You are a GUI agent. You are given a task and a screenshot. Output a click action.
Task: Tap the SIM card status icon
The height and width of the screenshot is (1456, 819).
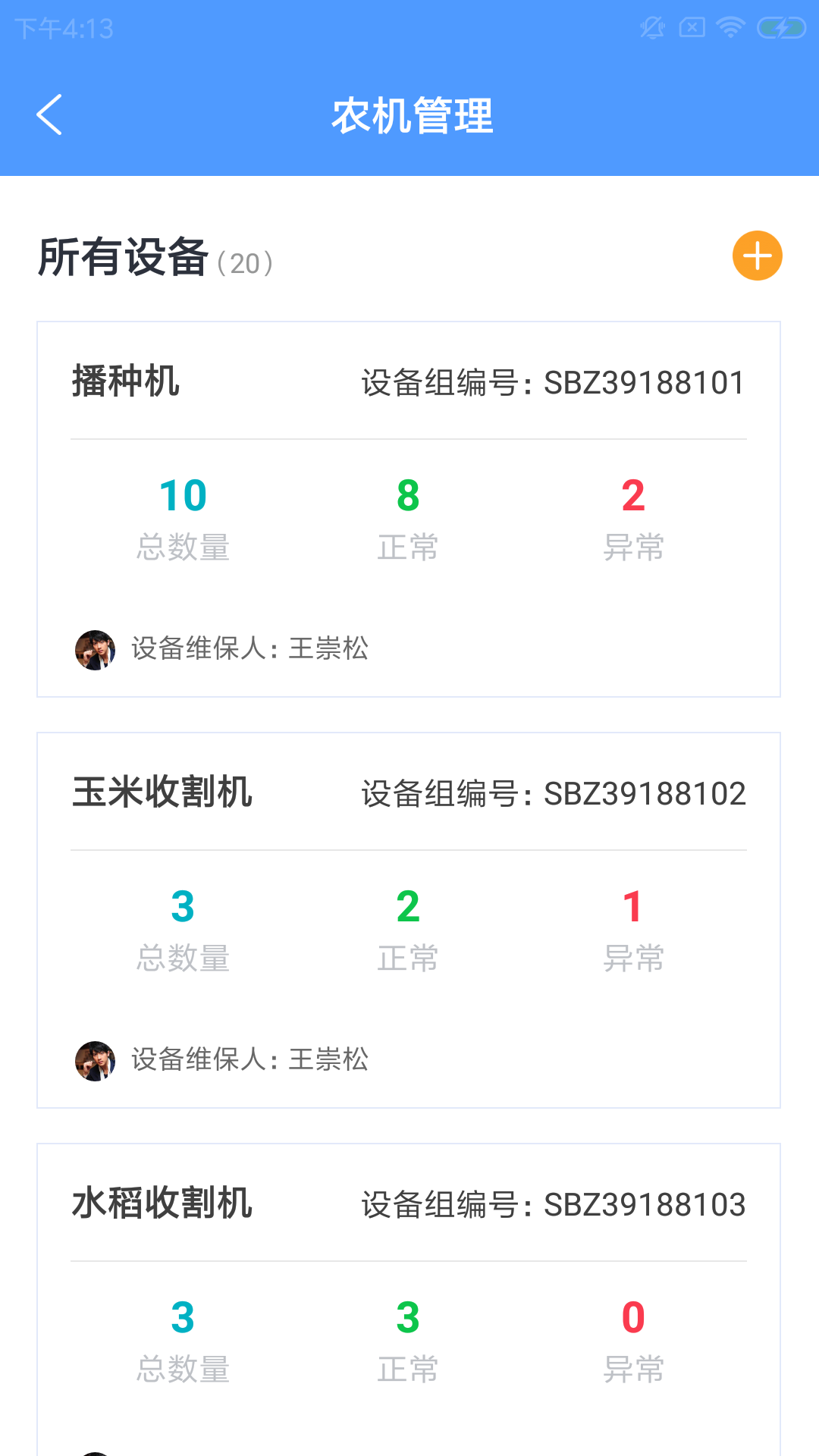click(692, 27)
